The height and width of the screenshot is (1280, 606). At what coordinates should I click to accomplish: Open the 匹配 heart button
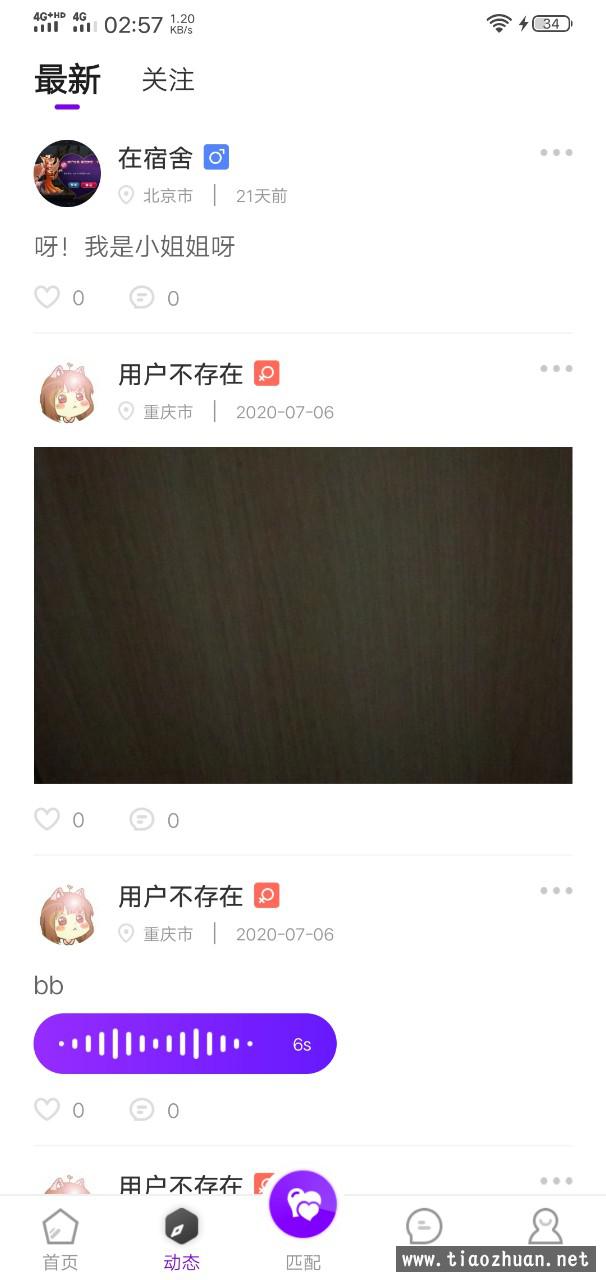[303, 1205]
